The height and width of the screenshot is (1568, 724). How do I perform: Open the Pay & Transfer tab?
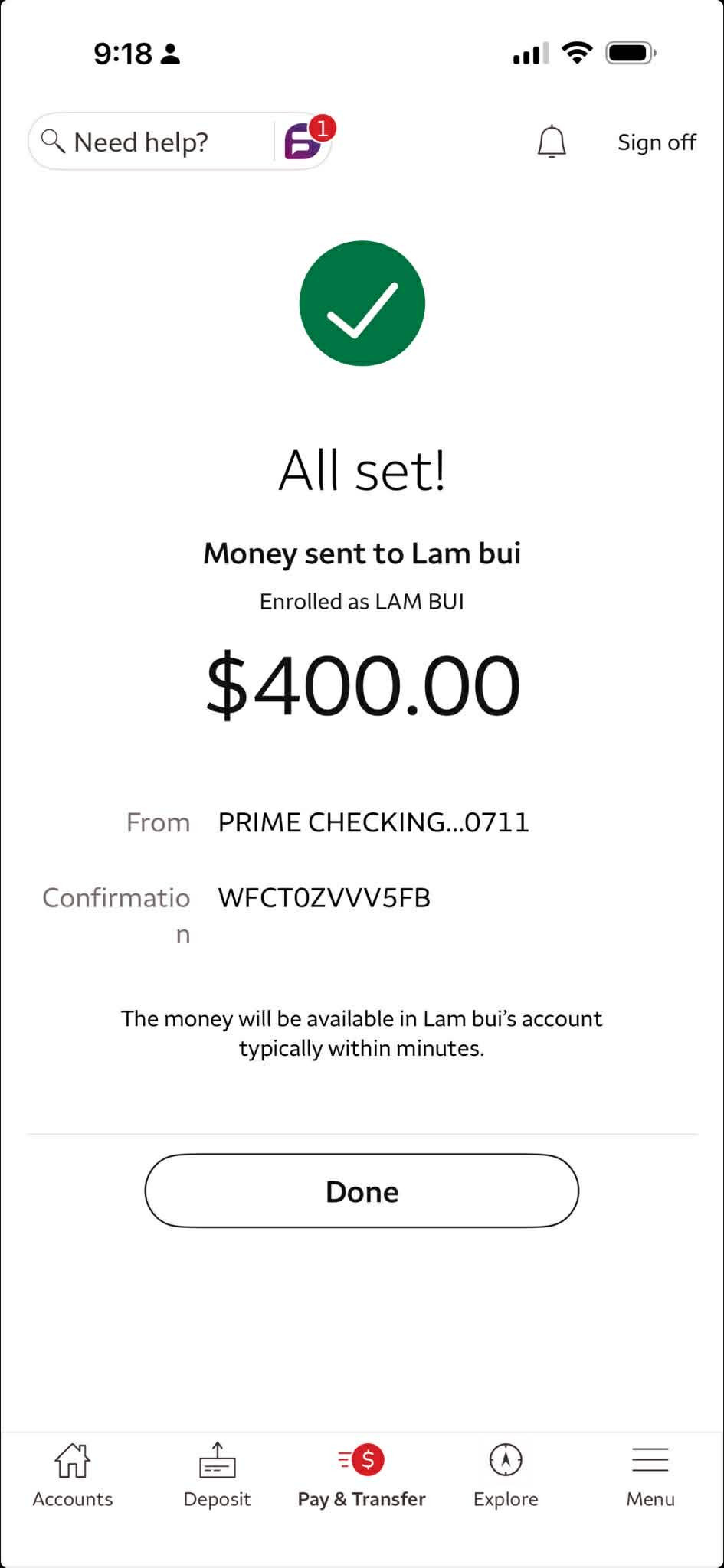coord(362,1475)
